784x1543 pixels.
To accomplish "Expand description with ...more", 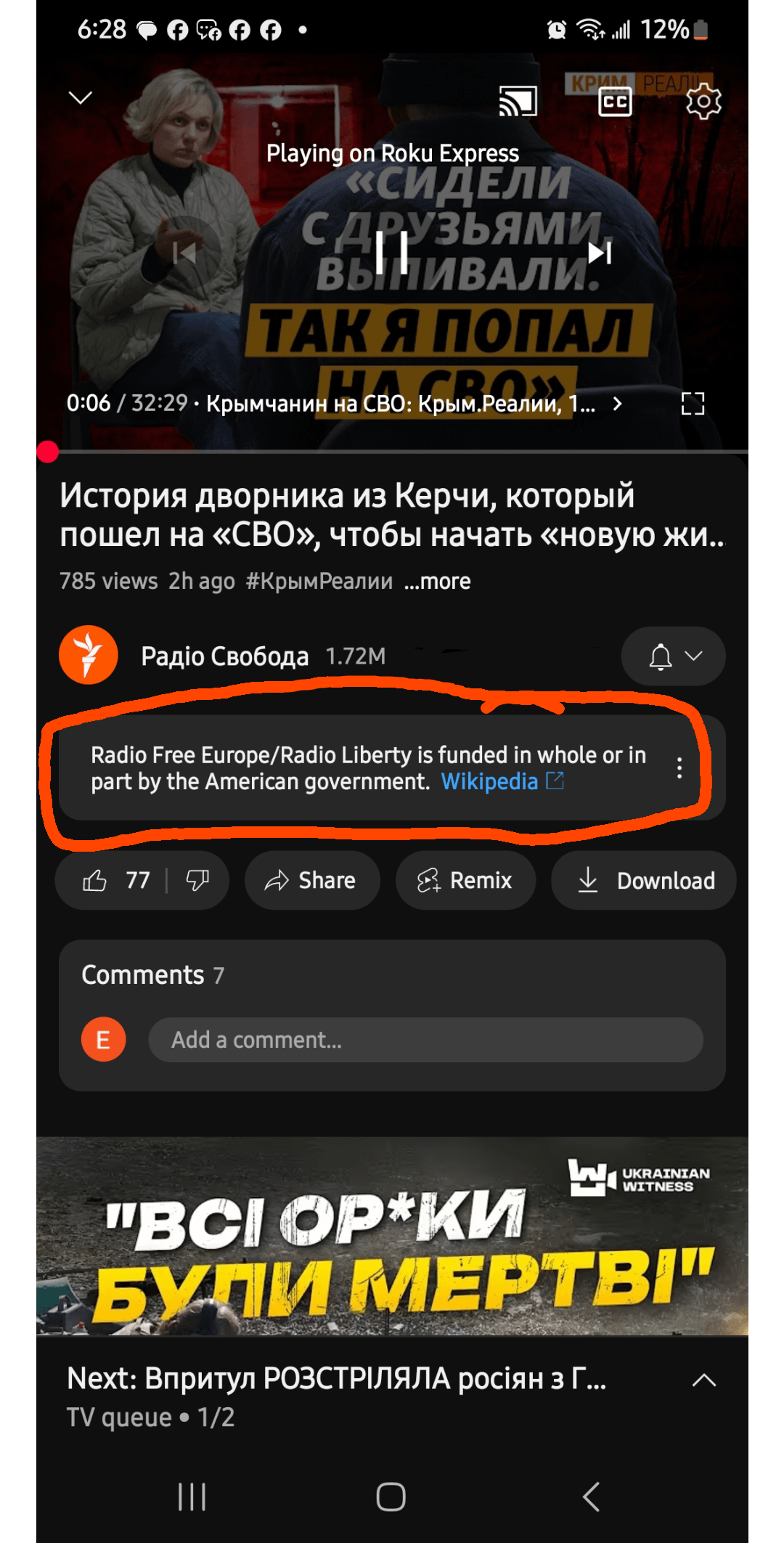I will coord(438,582).
